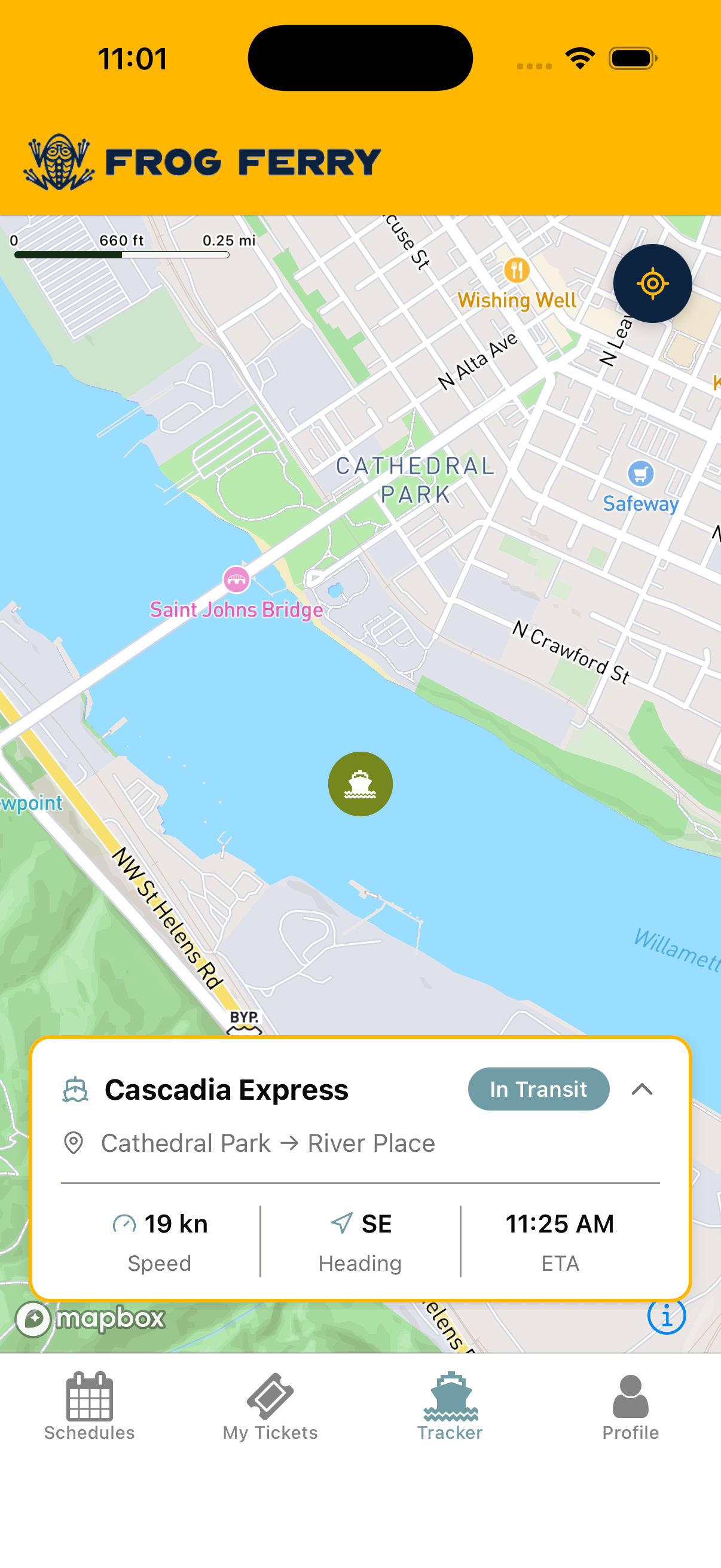The image size is (721, 1568).
Task: Tap the ferry marker on the river
Action: pyautogui.click(x=360, y=783)
